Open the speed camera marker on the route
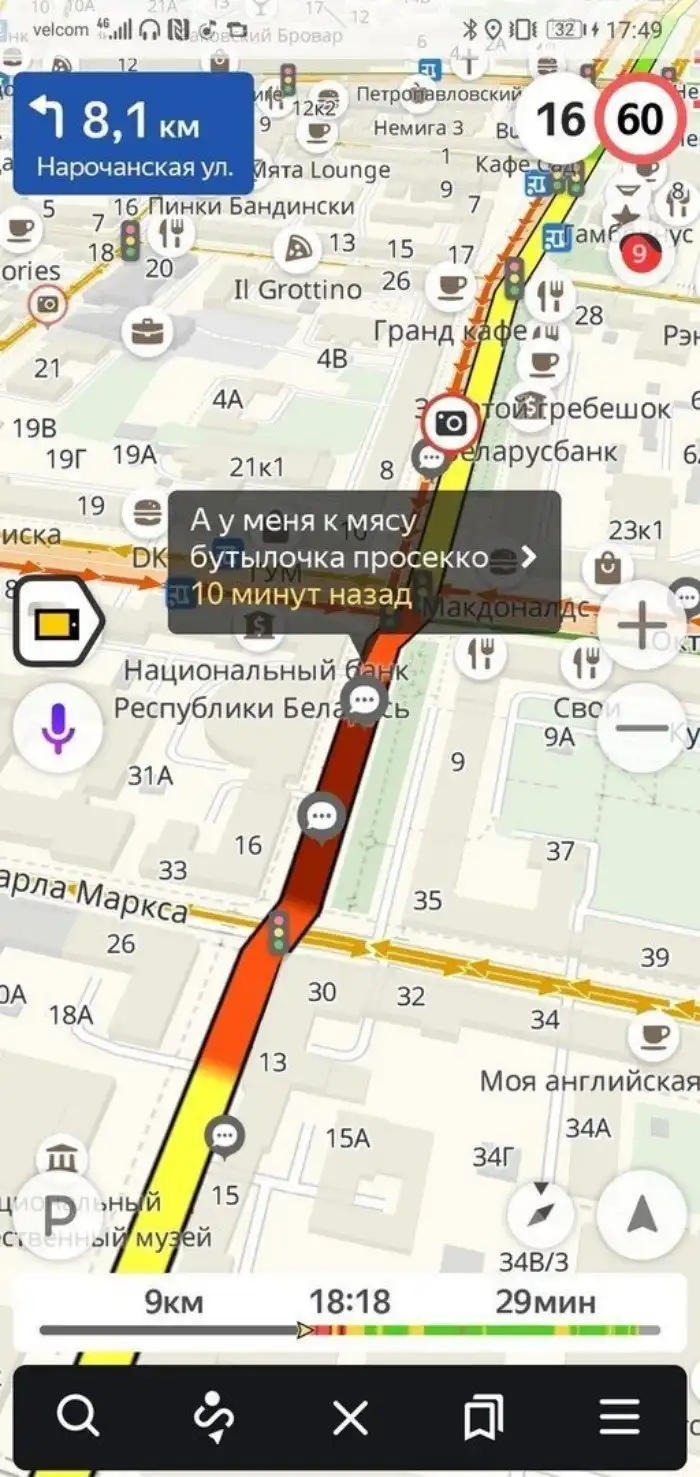The height and width of the screenshot is (1477, 700). coord(451,424)
